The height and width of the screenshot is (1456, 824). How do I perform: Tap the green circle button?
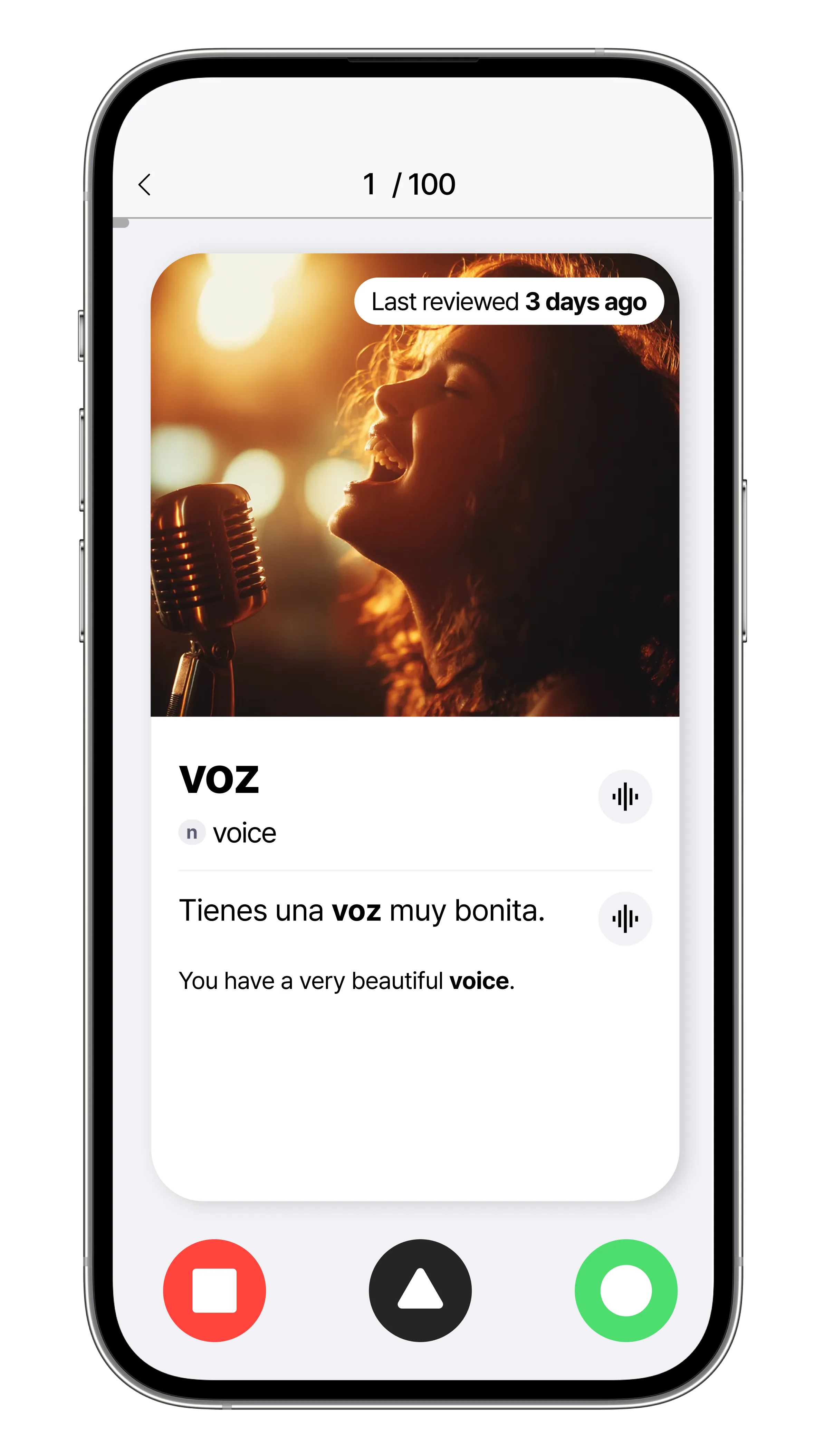626,1290
